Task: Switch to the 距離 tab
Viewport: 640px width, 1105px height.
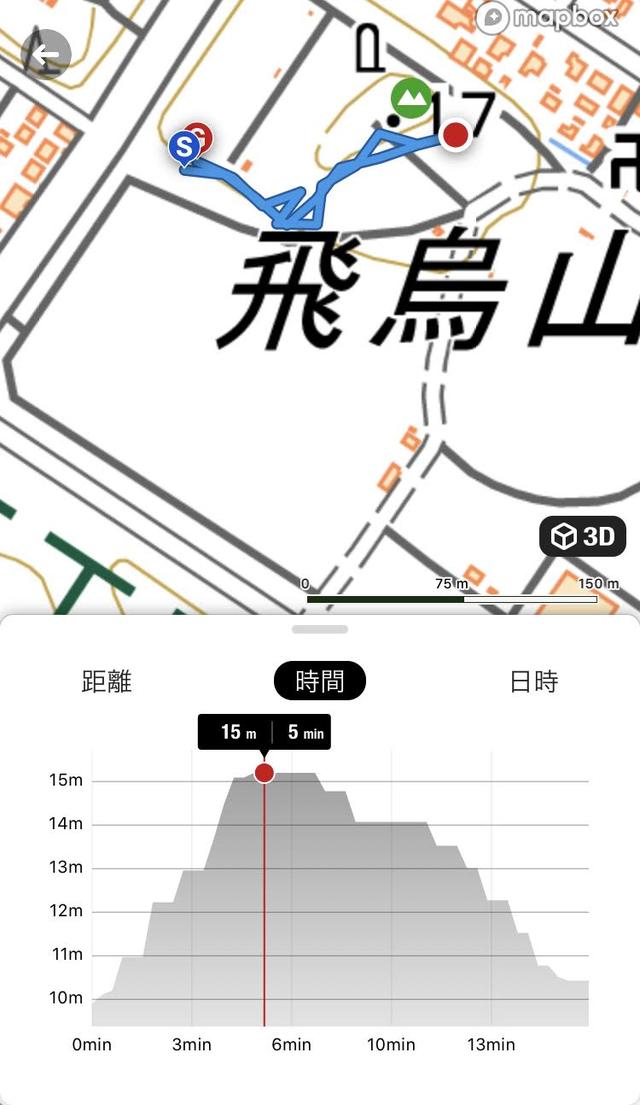Action: pyautogui.click(x=107, y=682)
